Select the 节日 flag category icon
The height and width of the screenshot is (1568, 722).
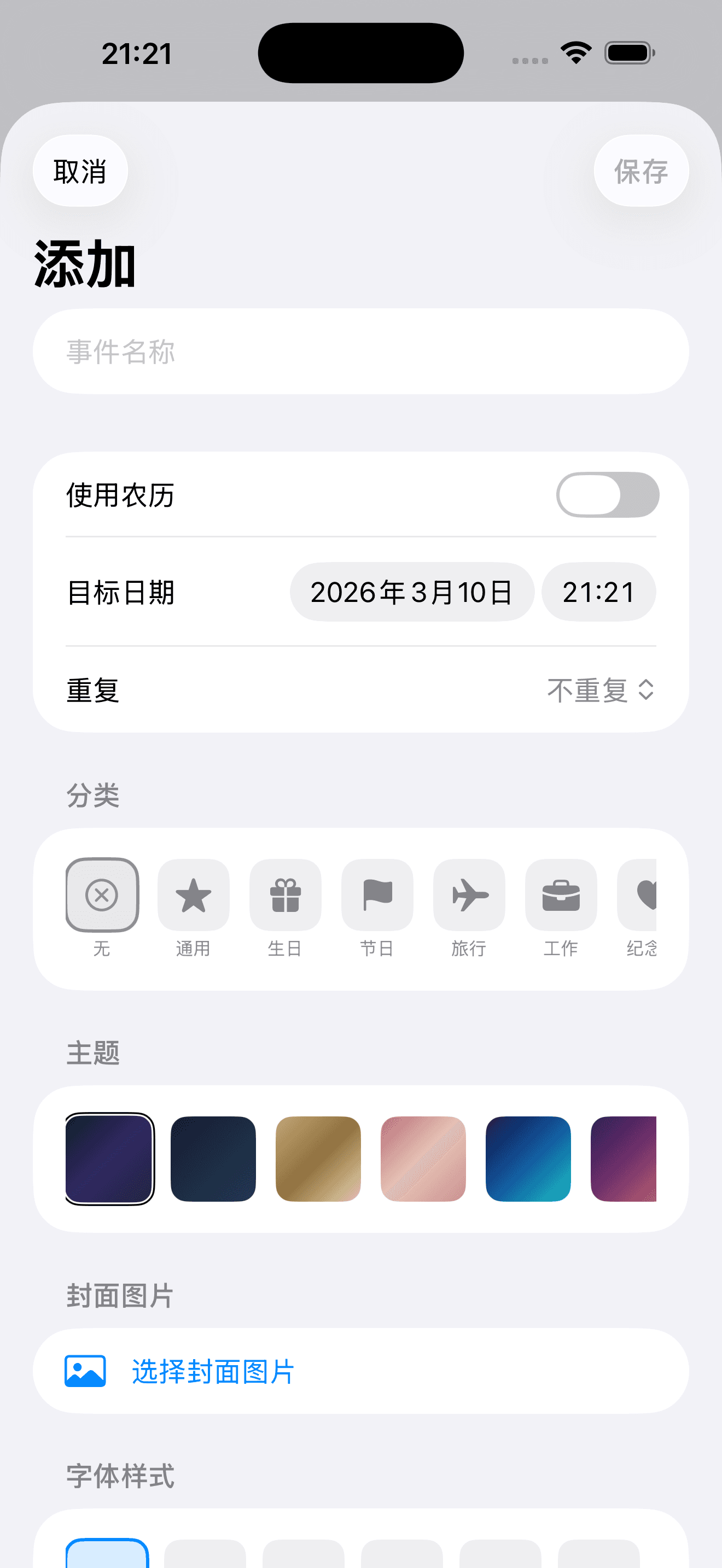pos(377,896)
